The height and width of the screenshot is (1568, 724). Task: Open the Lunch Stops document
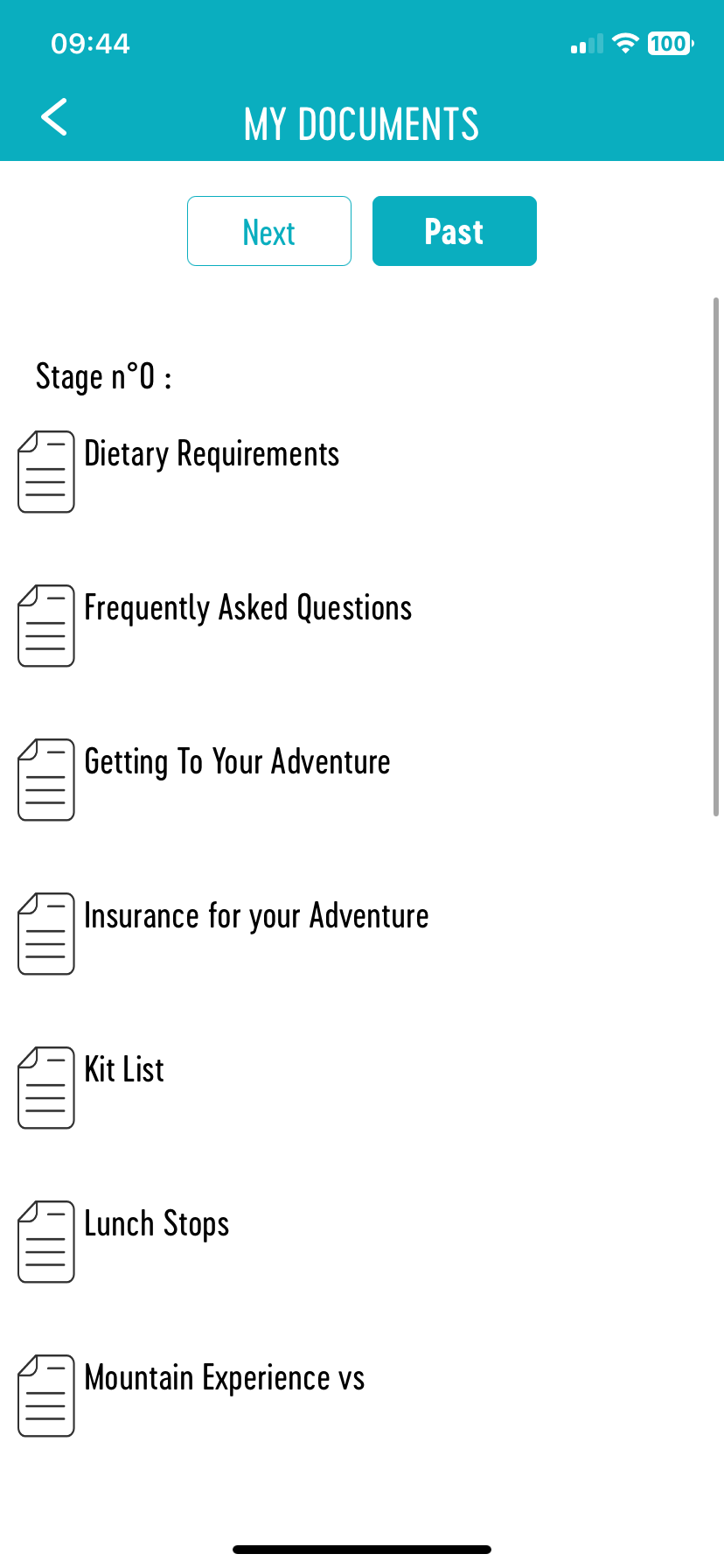pyautogui.click(x=157, y=1225)
